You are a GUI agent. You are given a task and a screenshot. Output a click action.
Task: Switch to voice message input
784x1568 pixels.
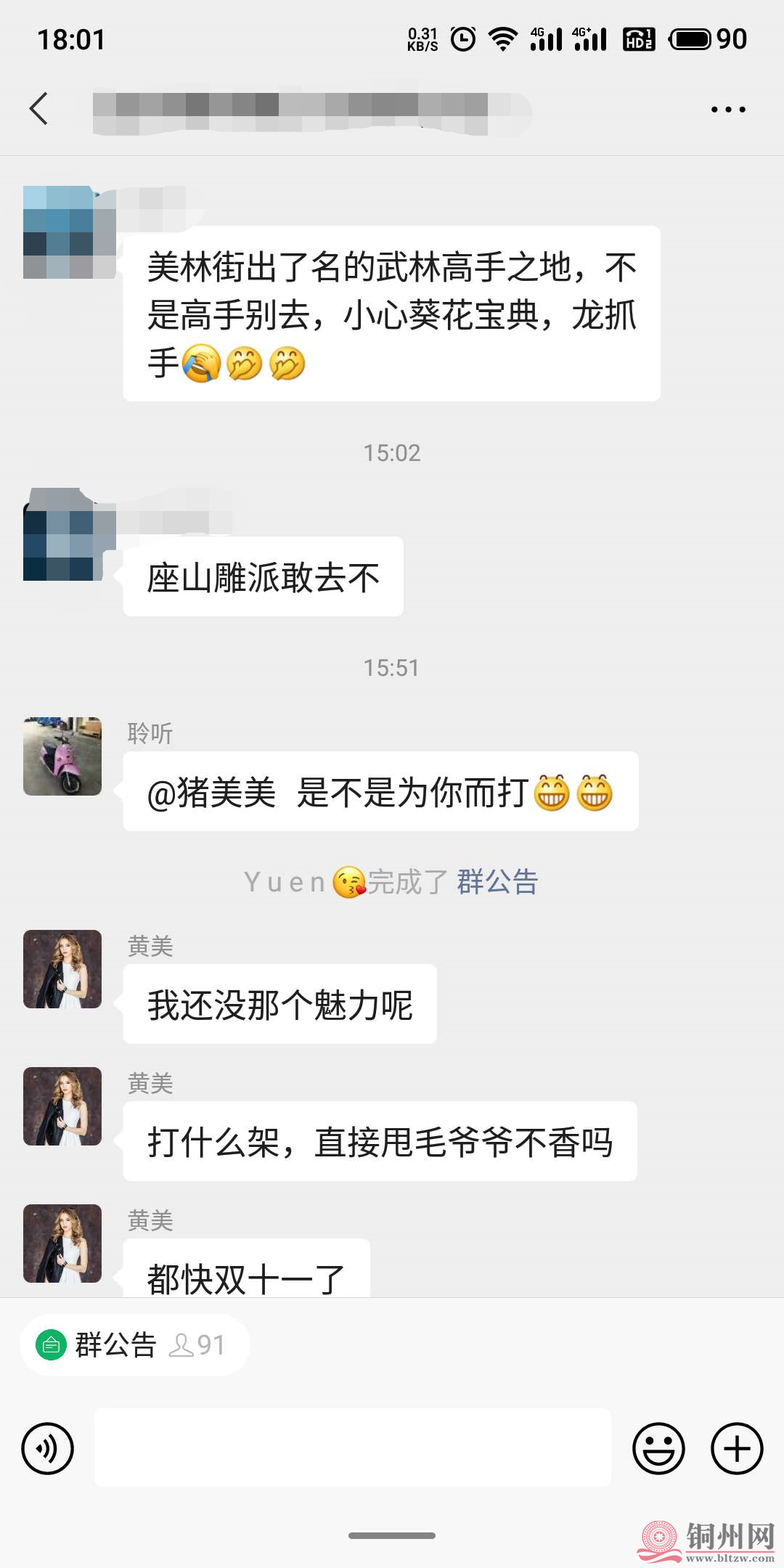[48, 1448]
